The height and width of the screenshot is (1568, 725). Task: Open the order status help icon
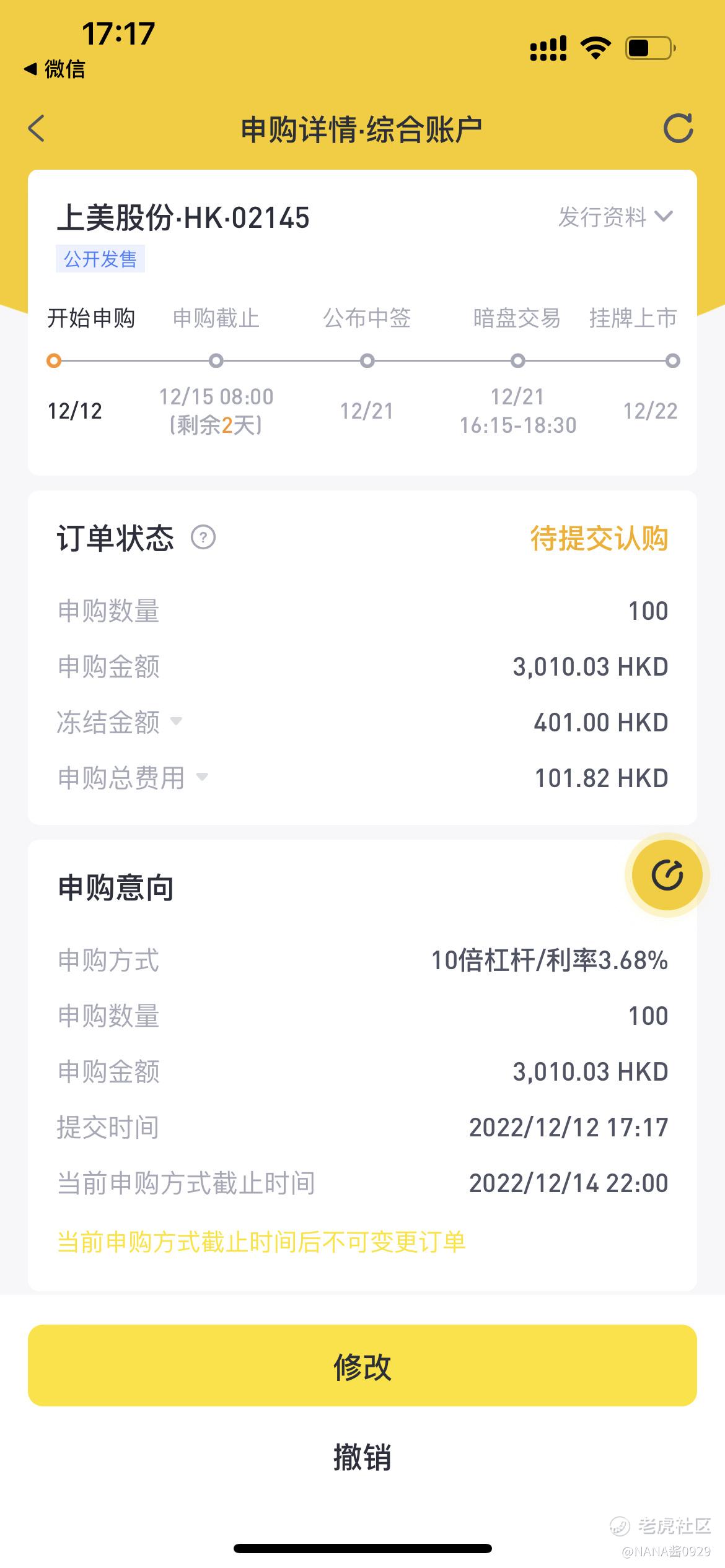pyautogui.click(x=203, y=537)
